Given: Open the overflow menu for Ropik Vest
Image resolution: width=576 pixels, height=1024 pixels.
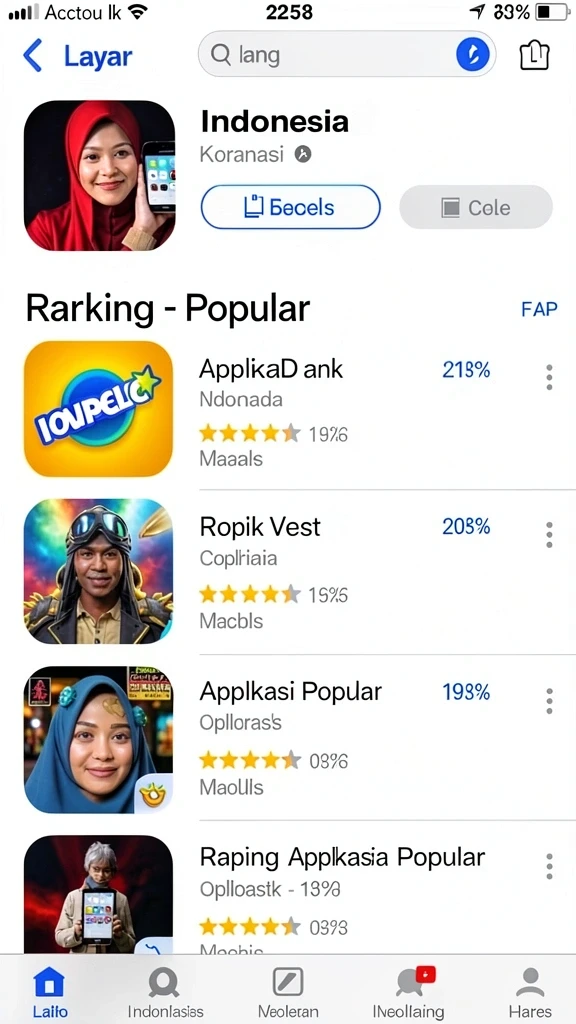Looking at the screenshot, I should click(549, 535).
